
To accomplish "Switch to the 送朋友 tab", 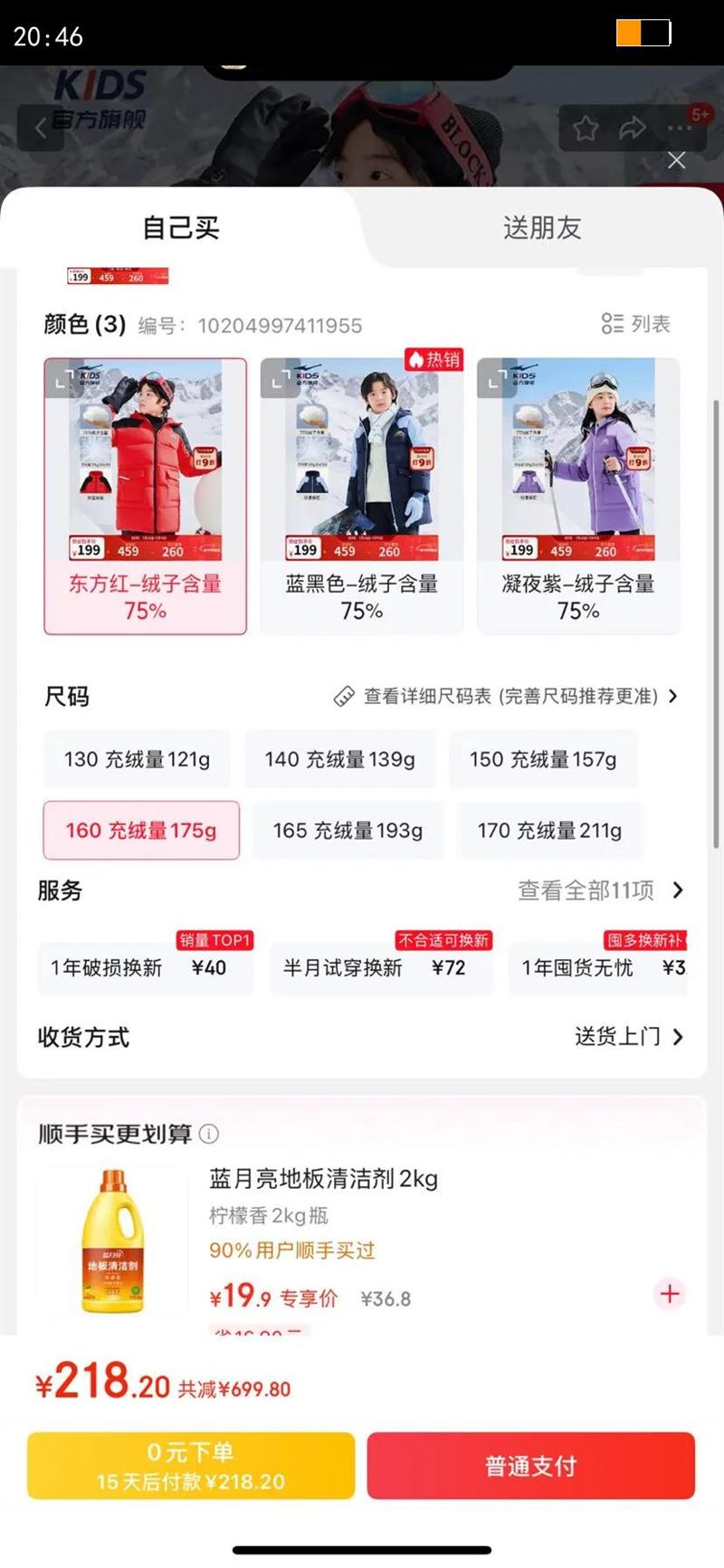I will click(x=542, y=228).
